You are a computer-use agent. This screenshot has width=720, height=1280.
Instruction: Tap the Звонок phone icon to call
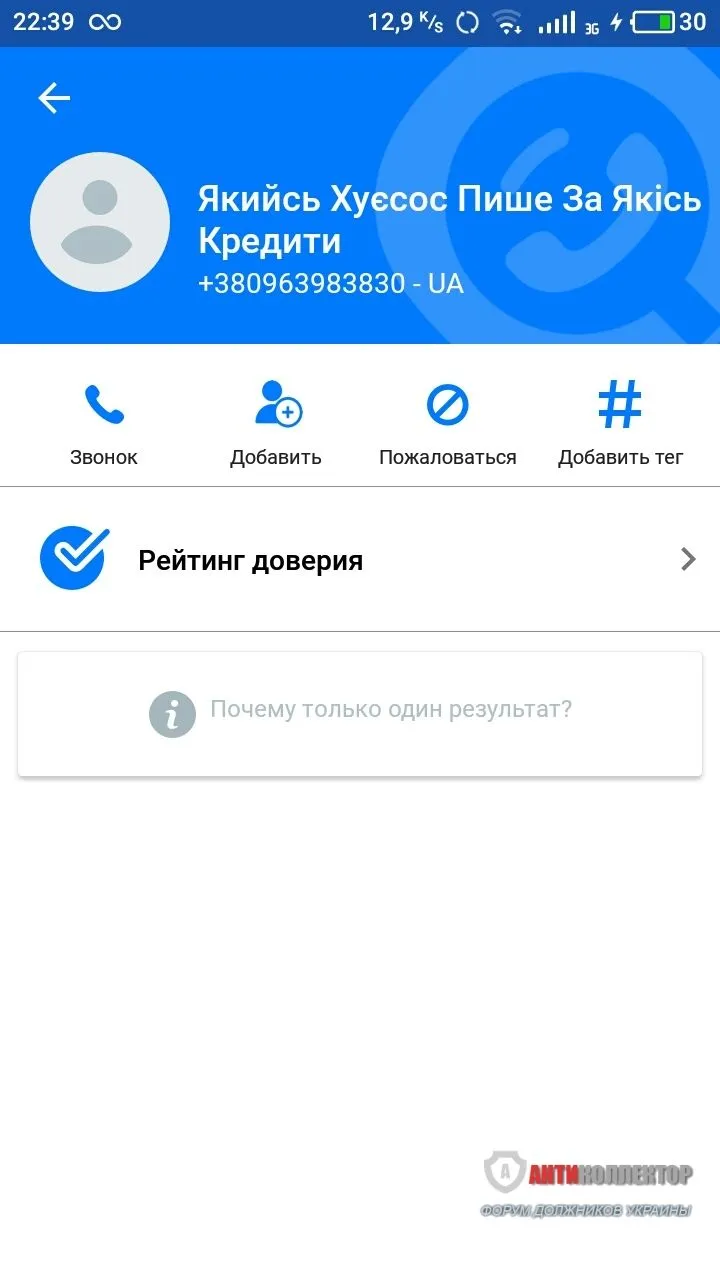click(103, 405)
